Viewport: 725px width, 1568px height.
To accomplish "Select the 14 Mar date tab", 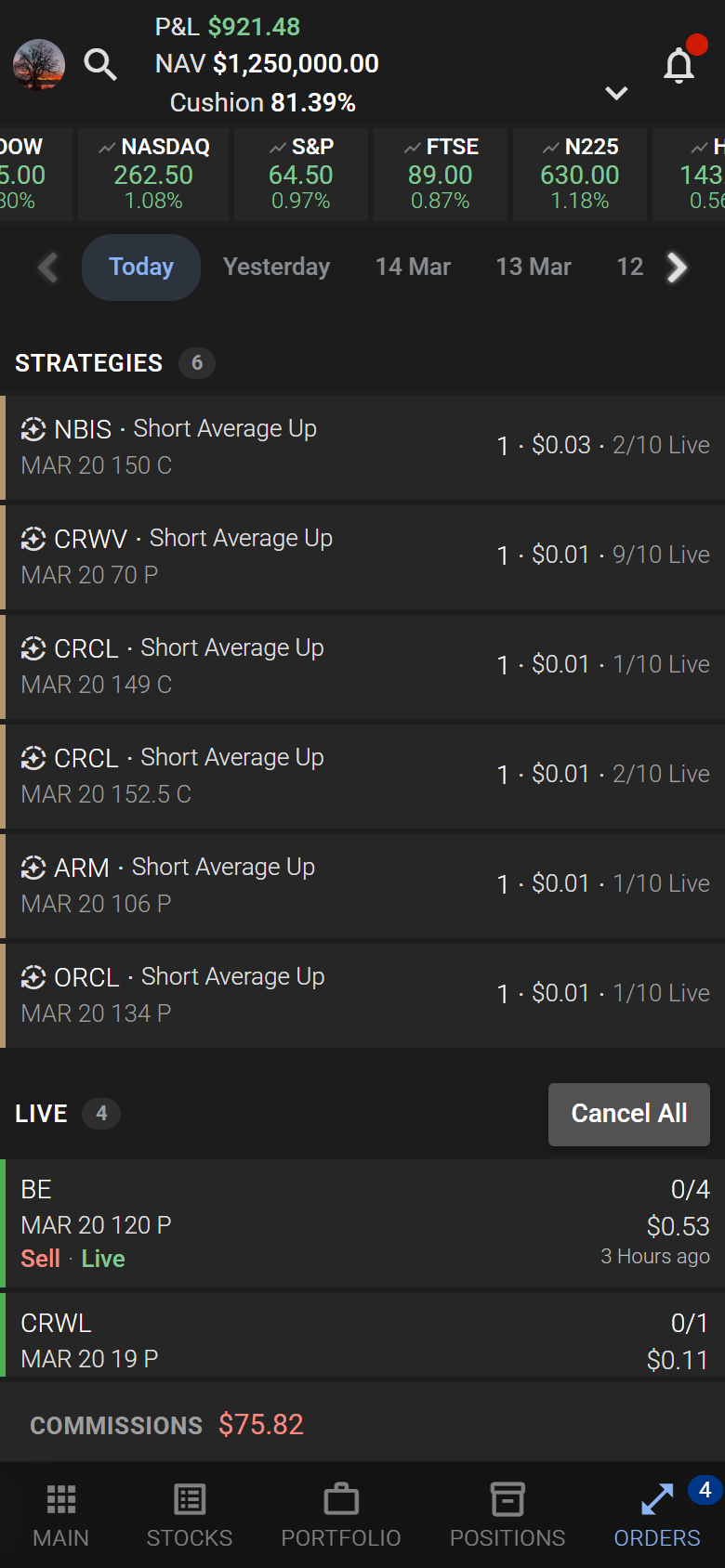I will 413,268.
